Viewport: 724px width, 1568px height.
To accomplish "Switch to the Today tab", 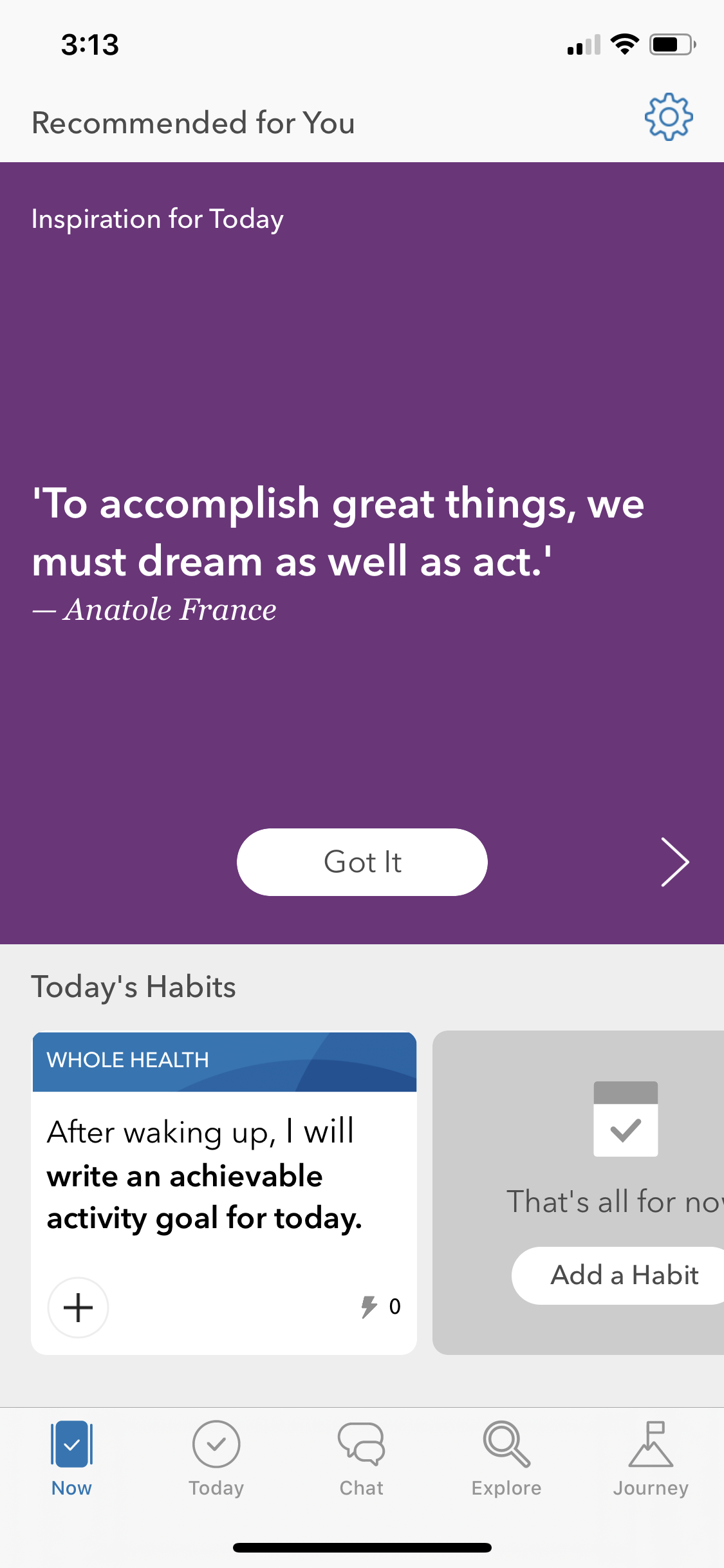I will pos(216,1459).
